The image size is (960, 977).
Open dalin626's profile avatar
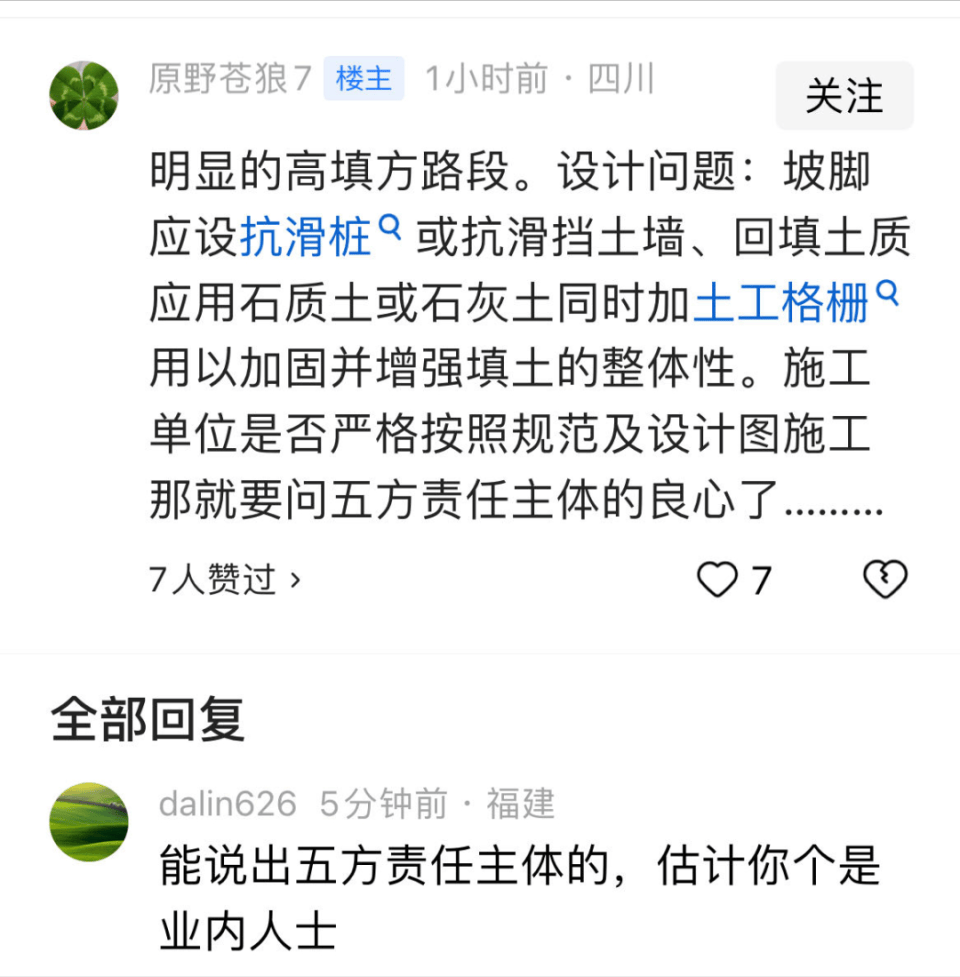89,822
